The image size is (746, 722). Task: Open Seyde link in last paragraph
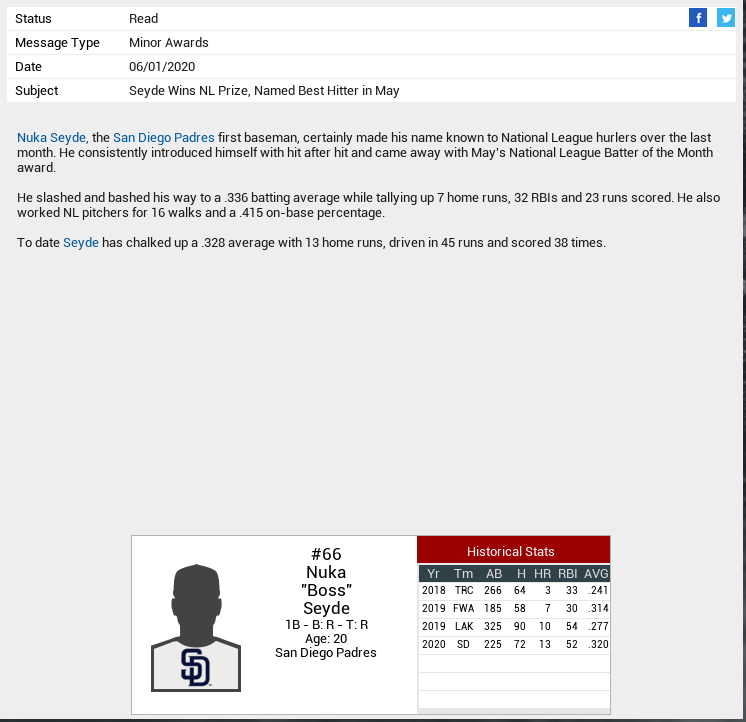pyautogui.click(x=81, y=243)
